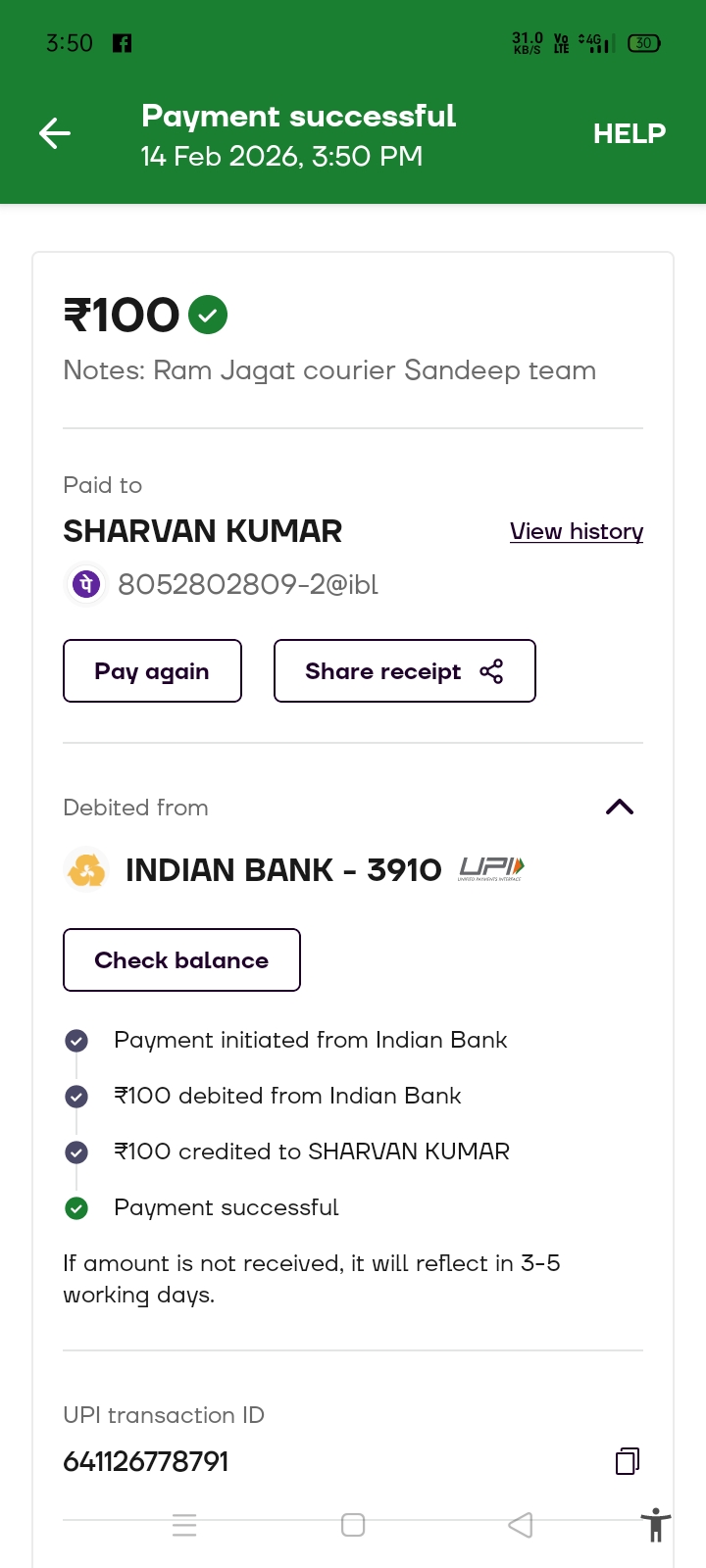Go back using the header arrow
The width and height of the screenshot is (706, 1568).
[55, 133]
